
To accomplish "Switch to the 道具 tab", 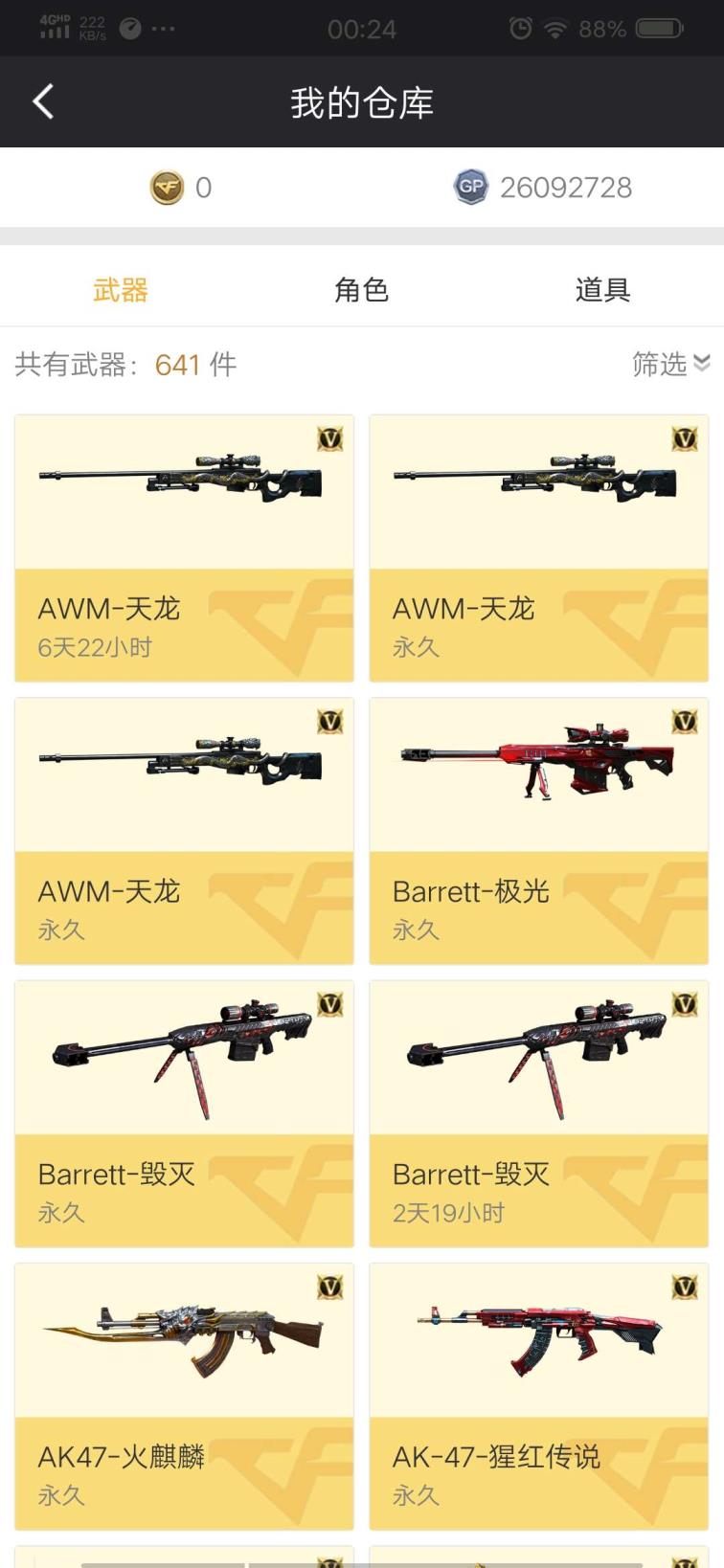I will pyautogui.click(x=602, y=289).
